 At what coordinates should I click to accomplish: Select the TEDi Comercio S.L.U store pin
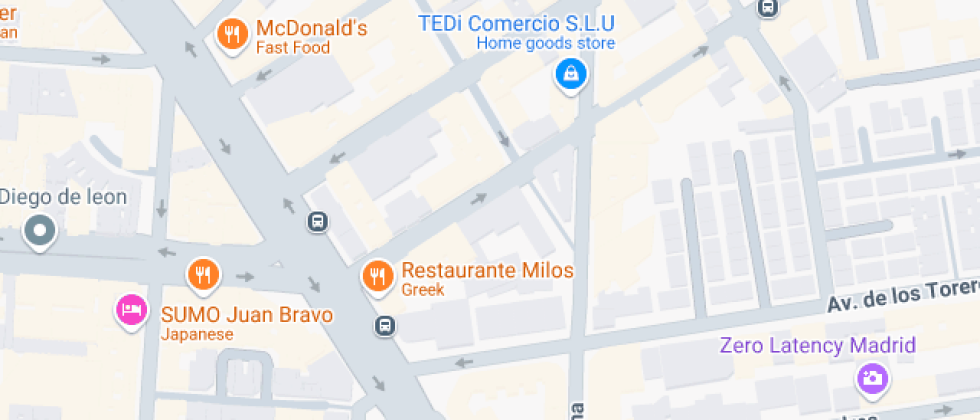click(x=571, y=73)
